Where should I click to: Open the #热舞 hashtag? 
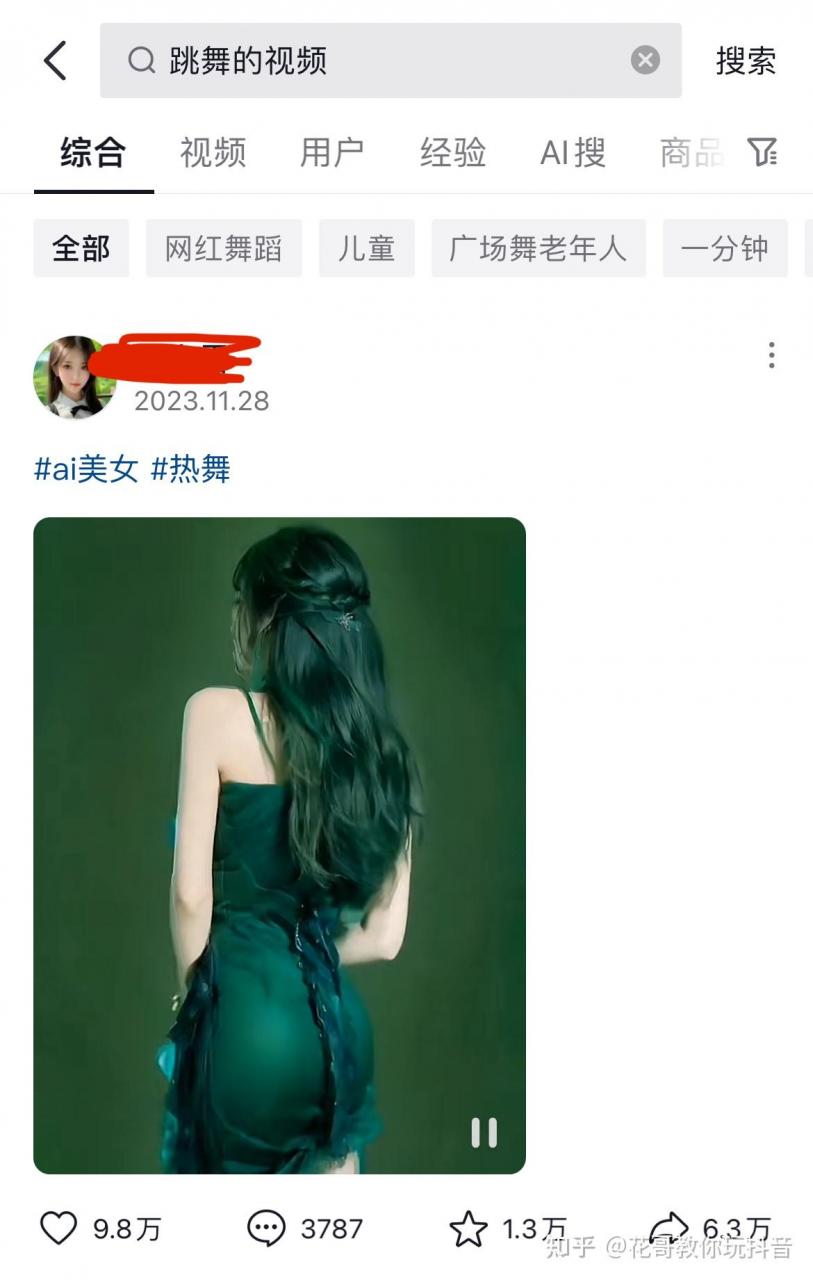click(x=190, y=468)
